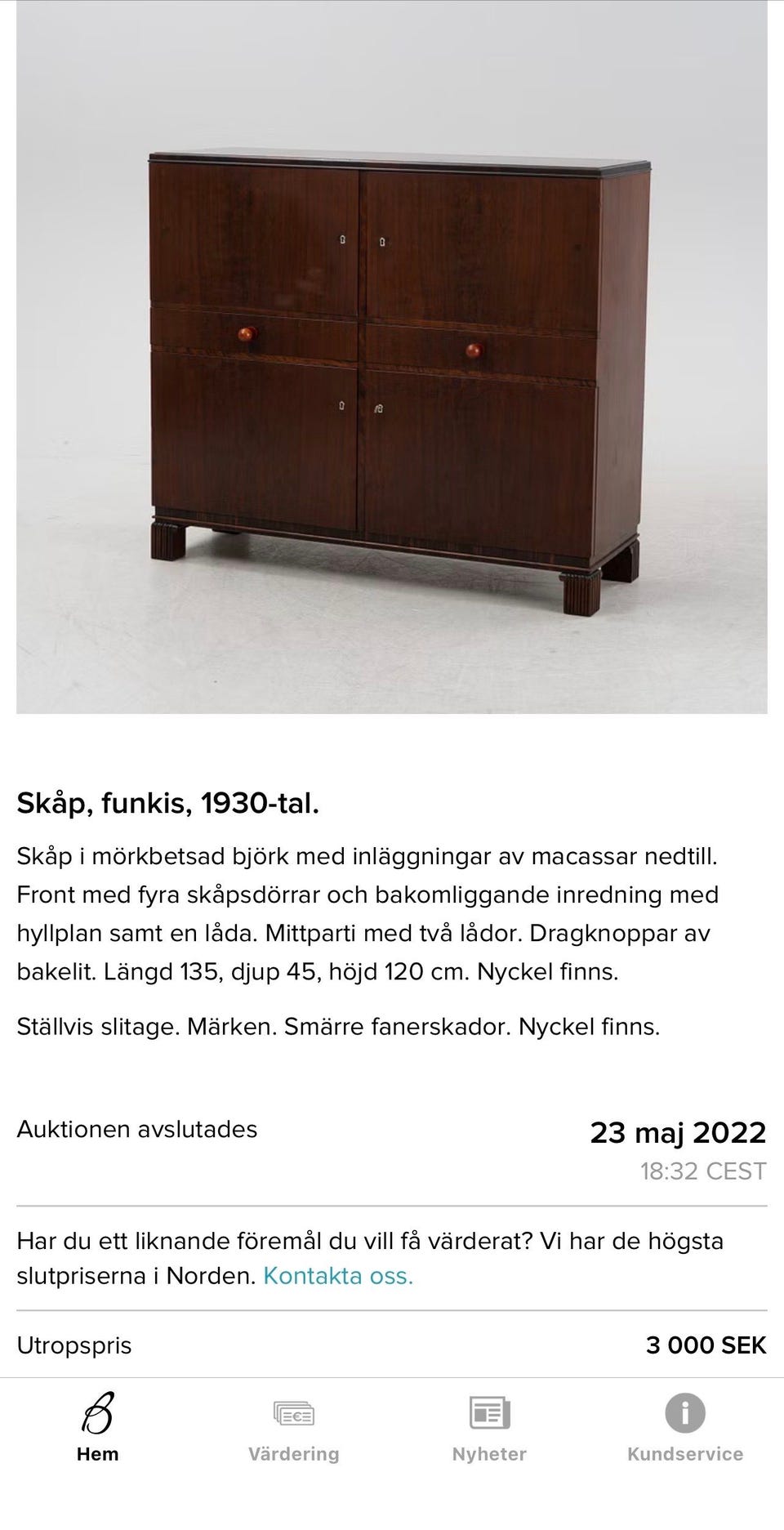Tap the Värdering navigation label
This screenshot has width=784, height=1530.
294,1455
